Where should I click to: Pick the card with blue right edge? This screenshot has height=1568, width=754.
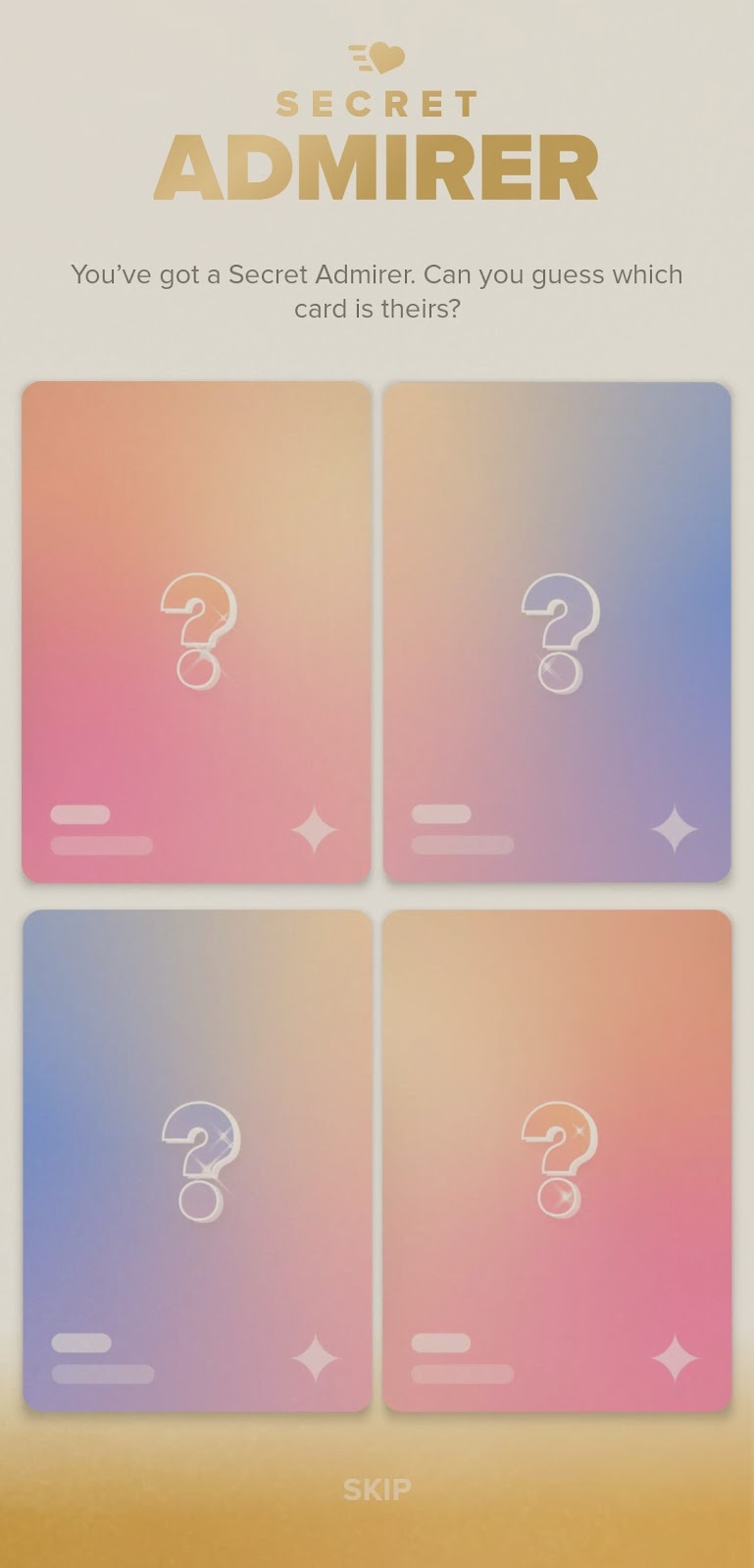(x=557, y=632)
